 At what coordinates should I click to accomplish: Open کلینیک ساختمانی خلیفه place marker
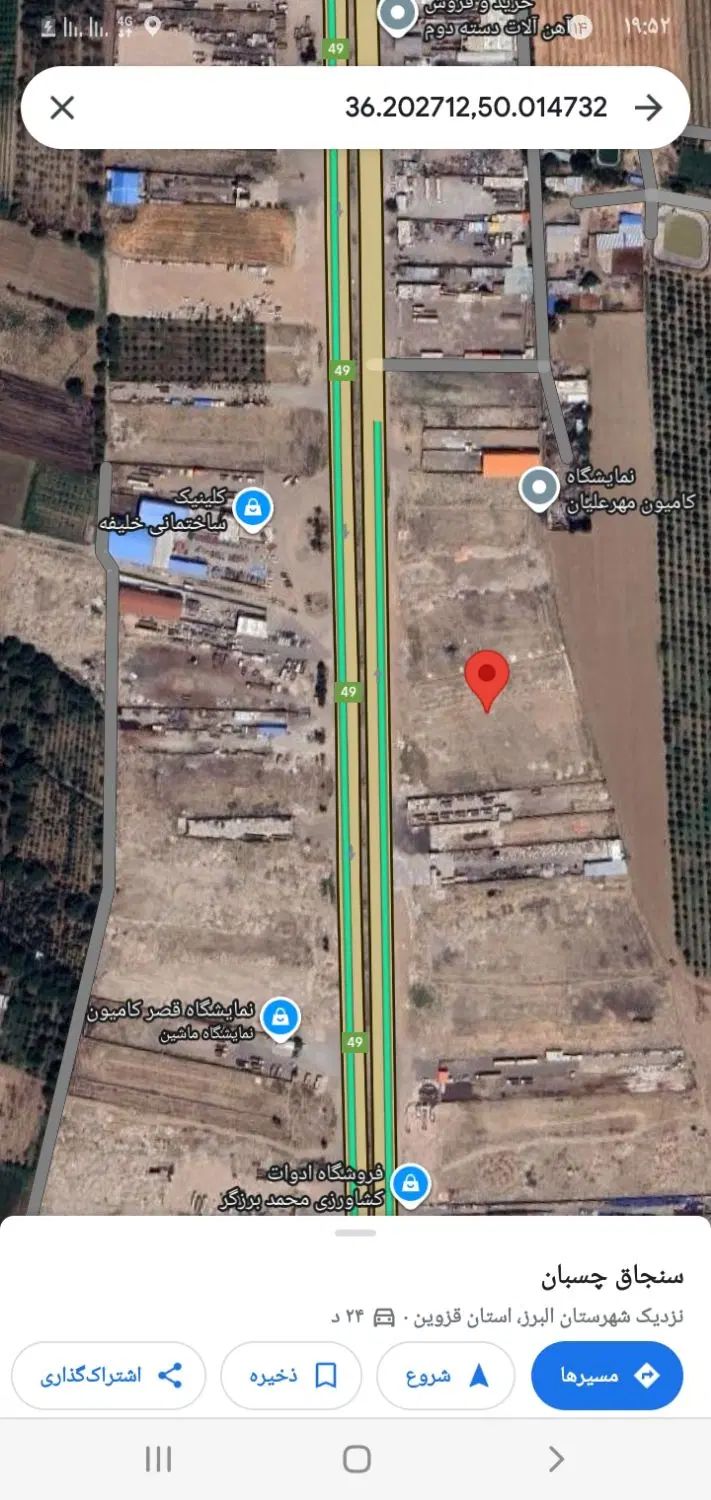(x=253, y=510)
